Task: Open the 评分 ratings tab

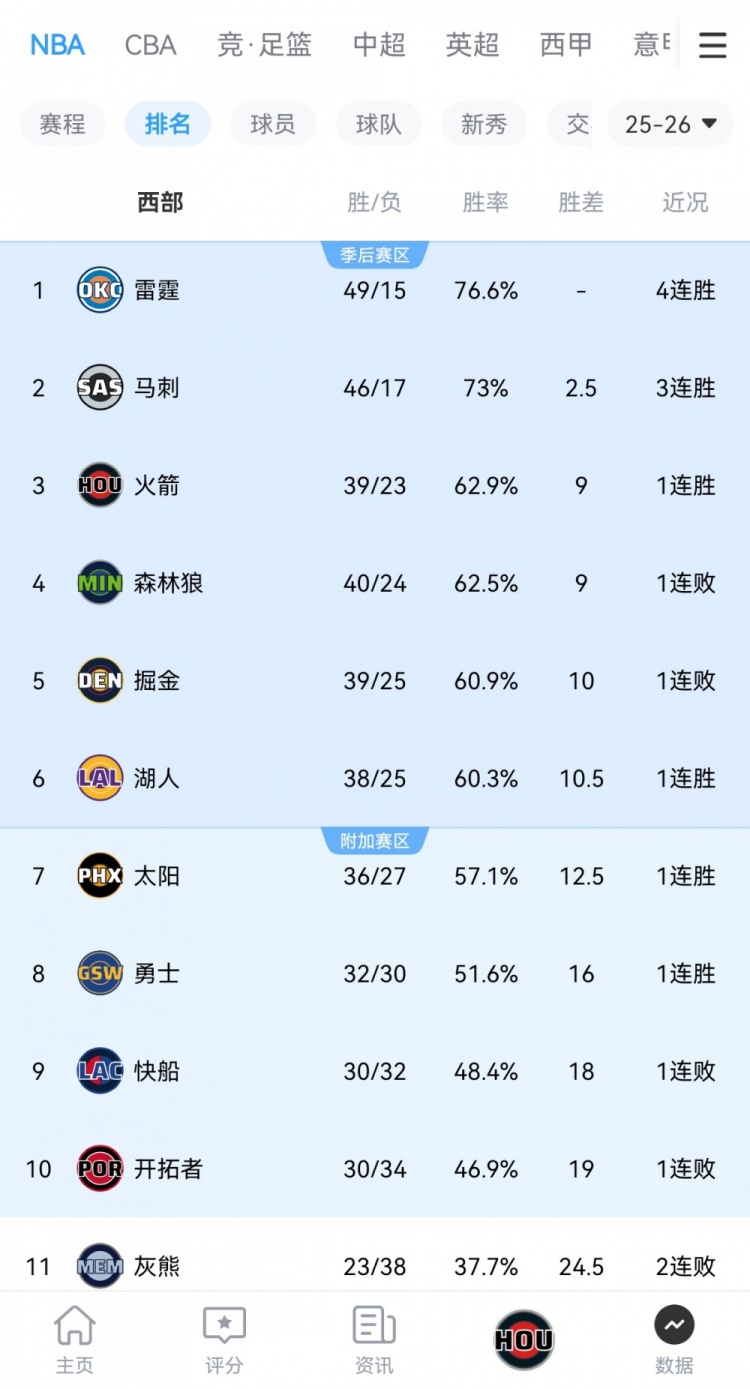Action: 224,1340
